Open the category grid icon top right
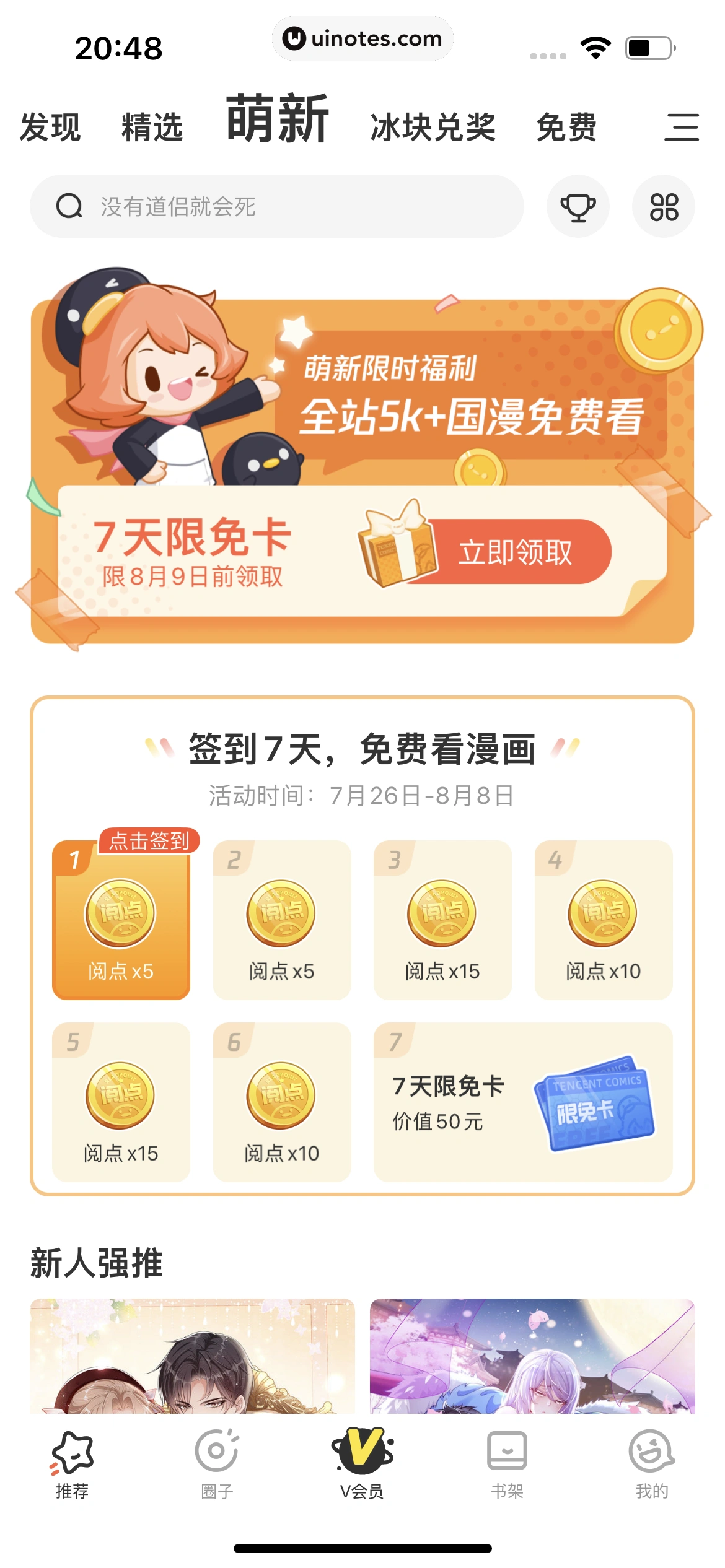This screenshot has height=1568, width=725. tap(662, 206)
